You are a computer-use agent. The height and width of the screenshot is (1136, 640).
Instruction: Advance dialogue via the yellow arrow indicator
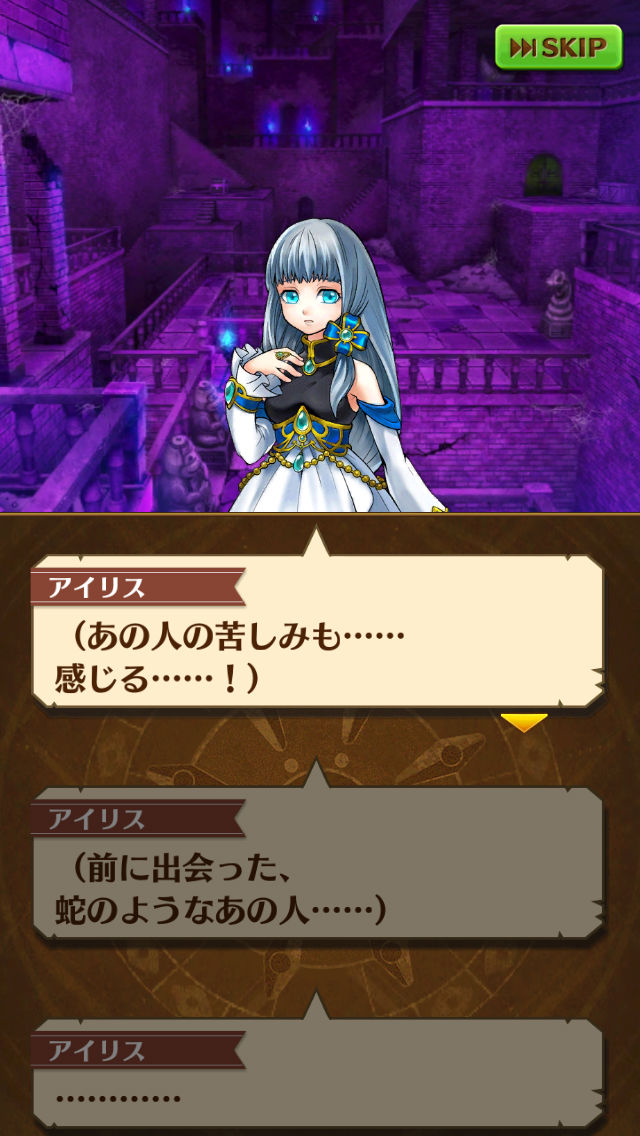tap(524, 722)
